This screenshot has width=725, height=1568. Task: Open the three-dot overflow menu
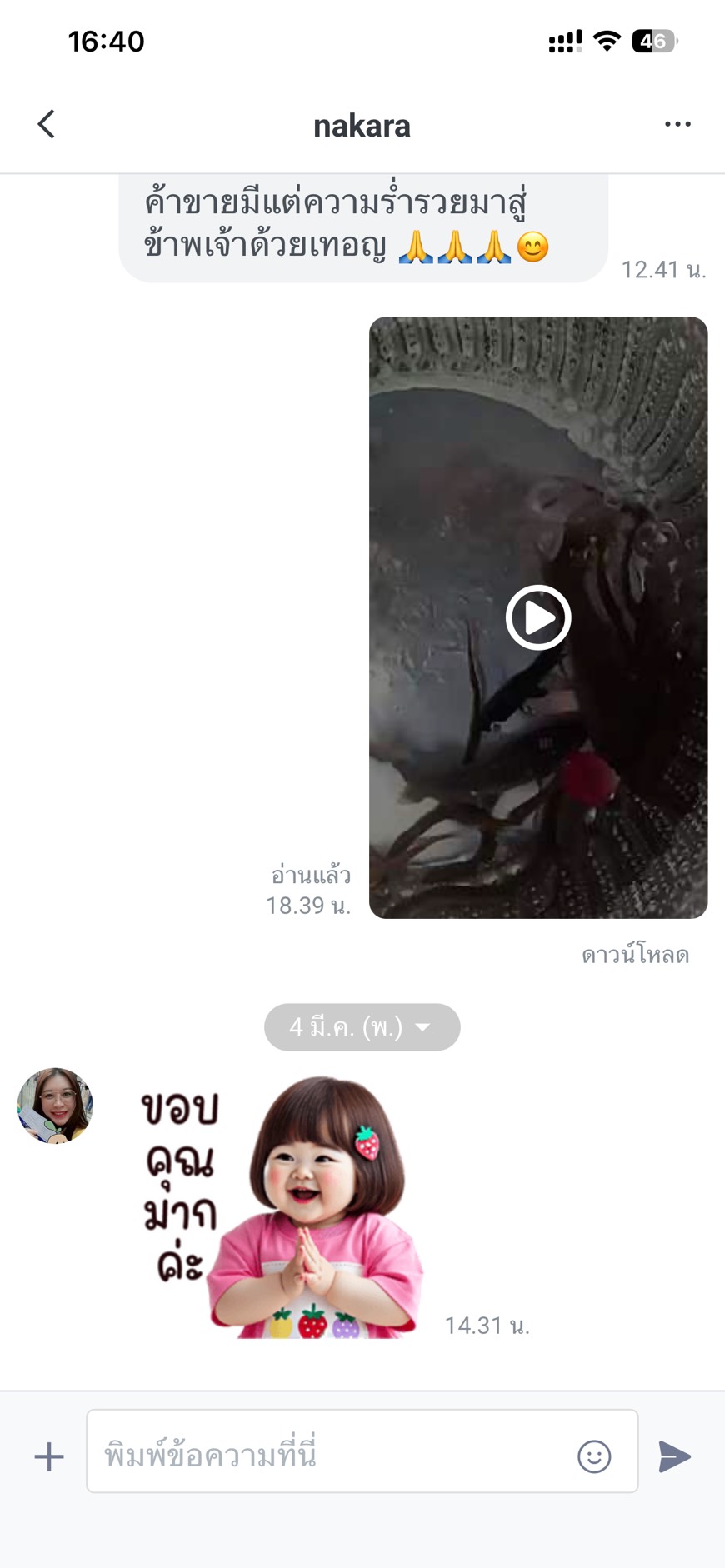pos(677,125)
